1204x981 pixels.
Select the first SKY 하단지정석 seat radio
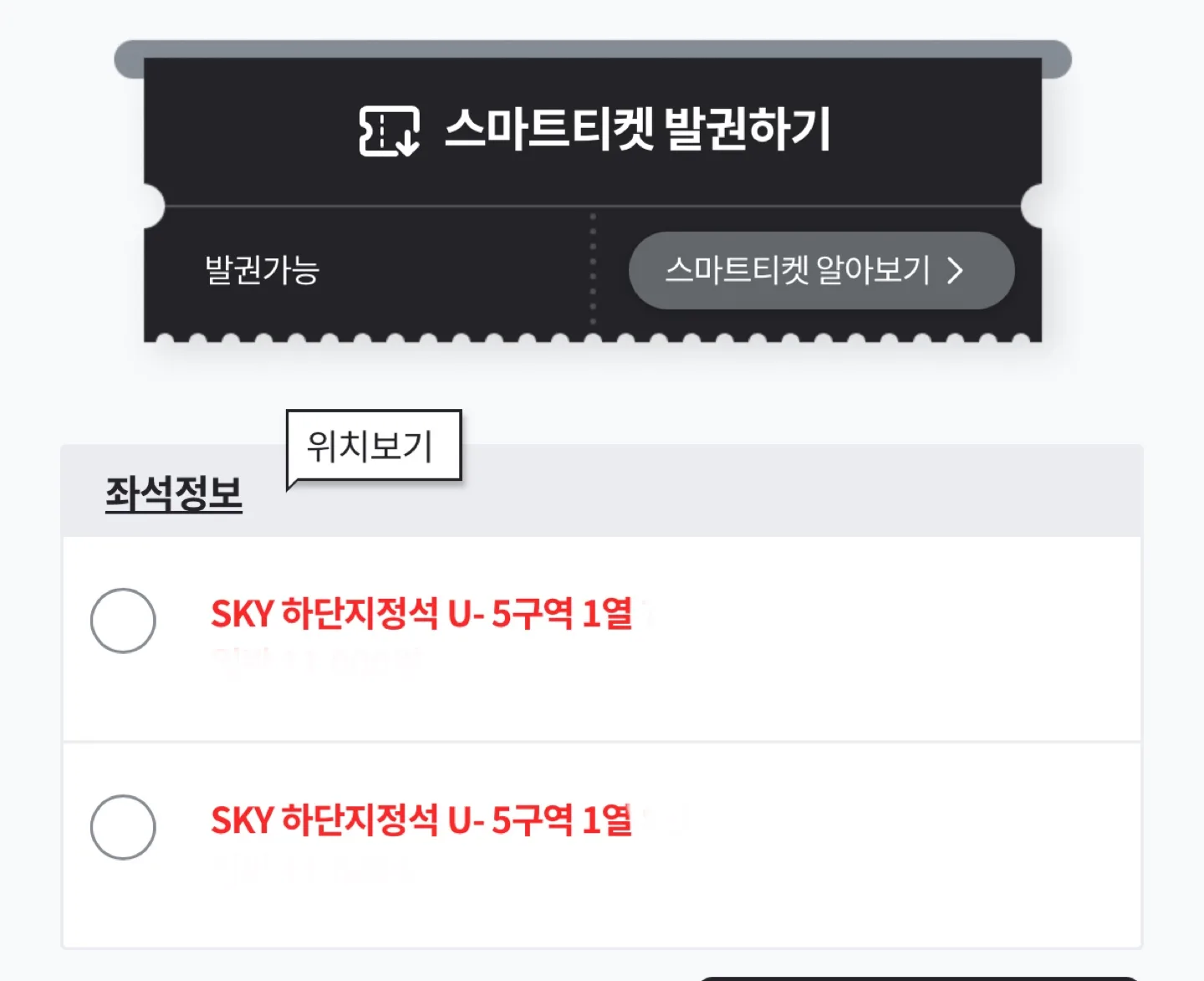123,621
